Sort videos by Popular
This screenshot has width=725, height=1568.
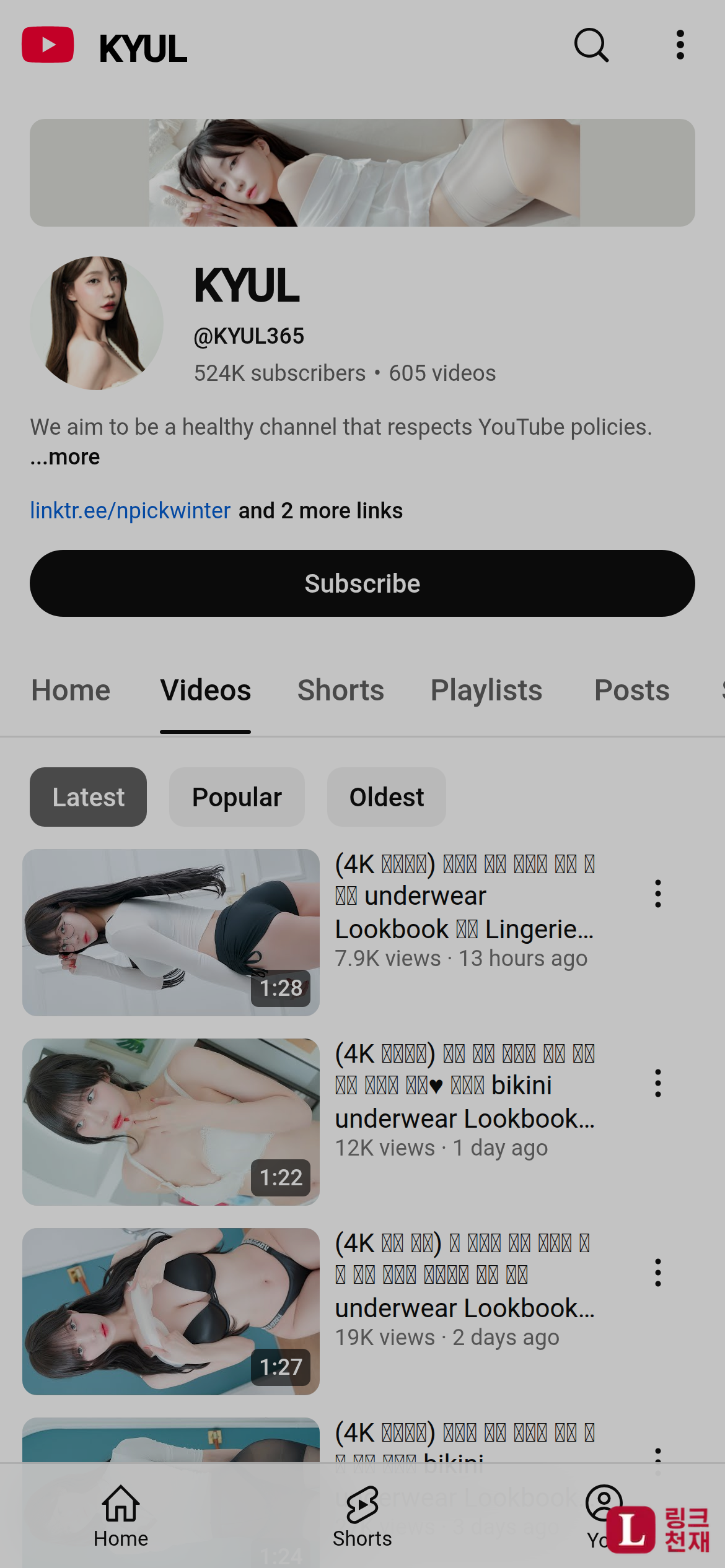click(x=237, y=797)
